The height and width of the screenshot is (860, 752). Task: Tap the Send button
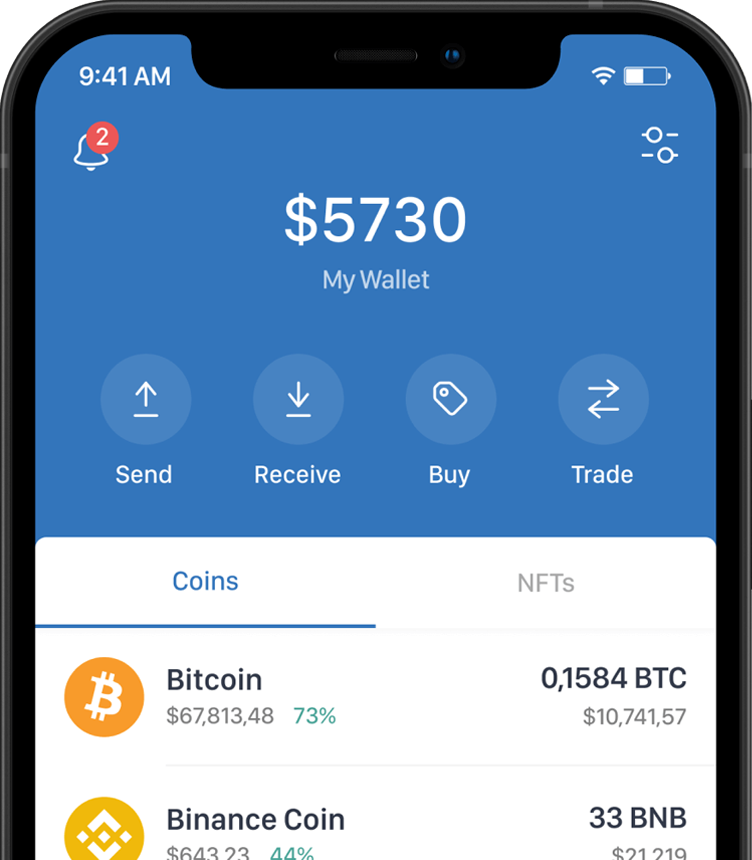click(x=145, y=400)
